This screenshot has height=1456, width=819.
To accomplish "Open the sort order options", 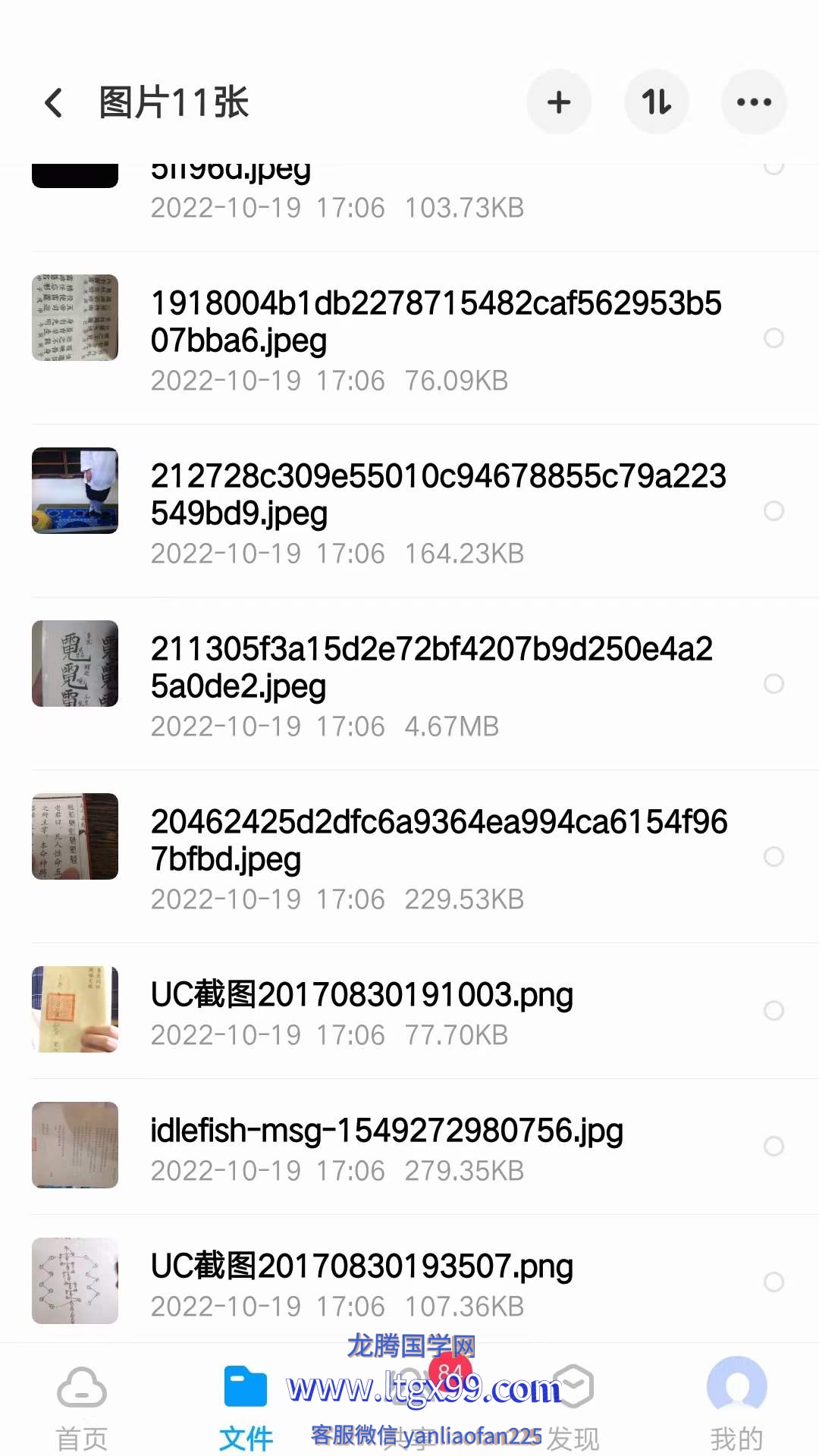I will coord(657,102).
